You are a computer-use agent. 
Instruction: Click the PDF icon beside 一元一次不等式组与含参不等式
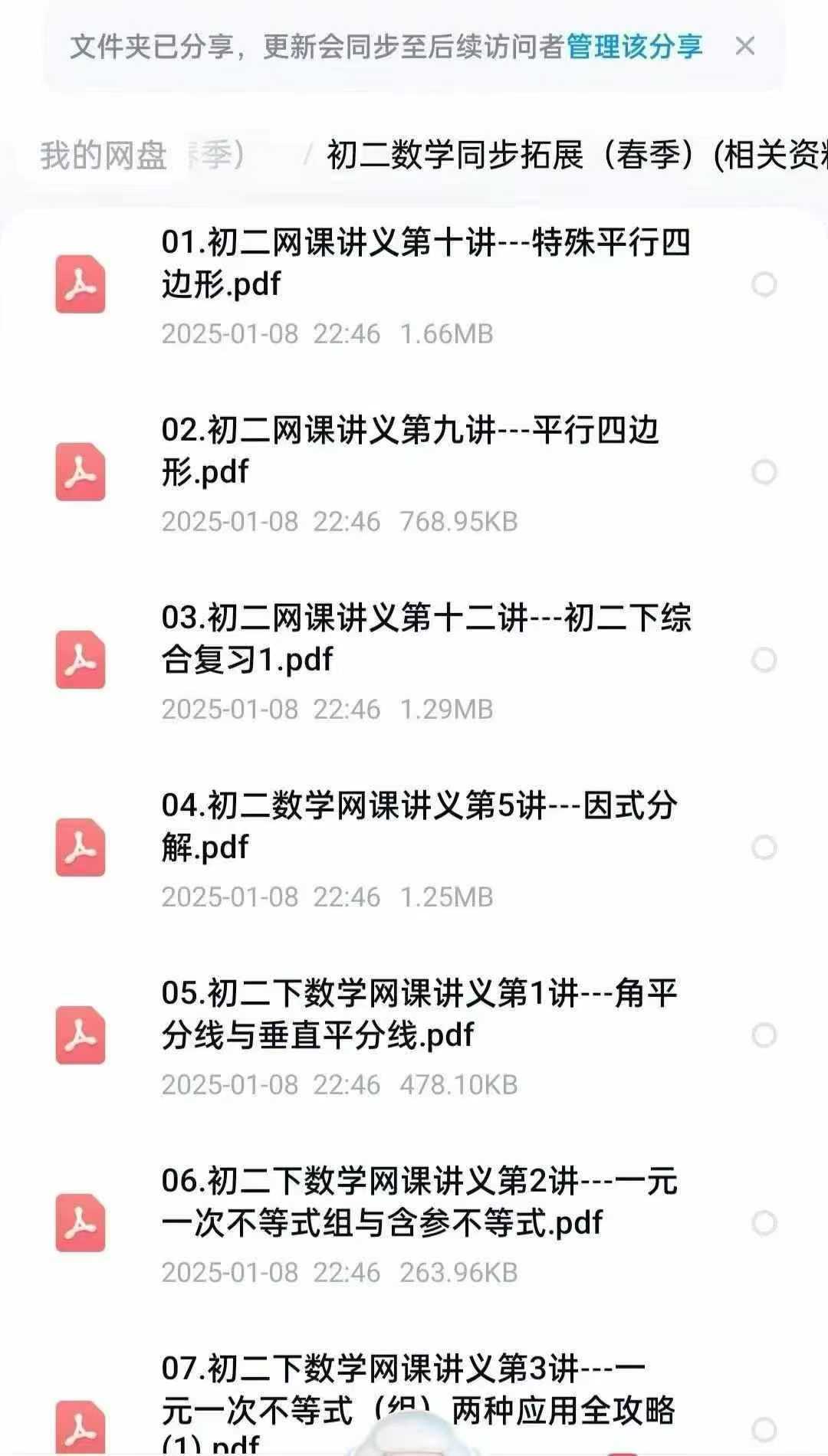(x=80, y=1221)
